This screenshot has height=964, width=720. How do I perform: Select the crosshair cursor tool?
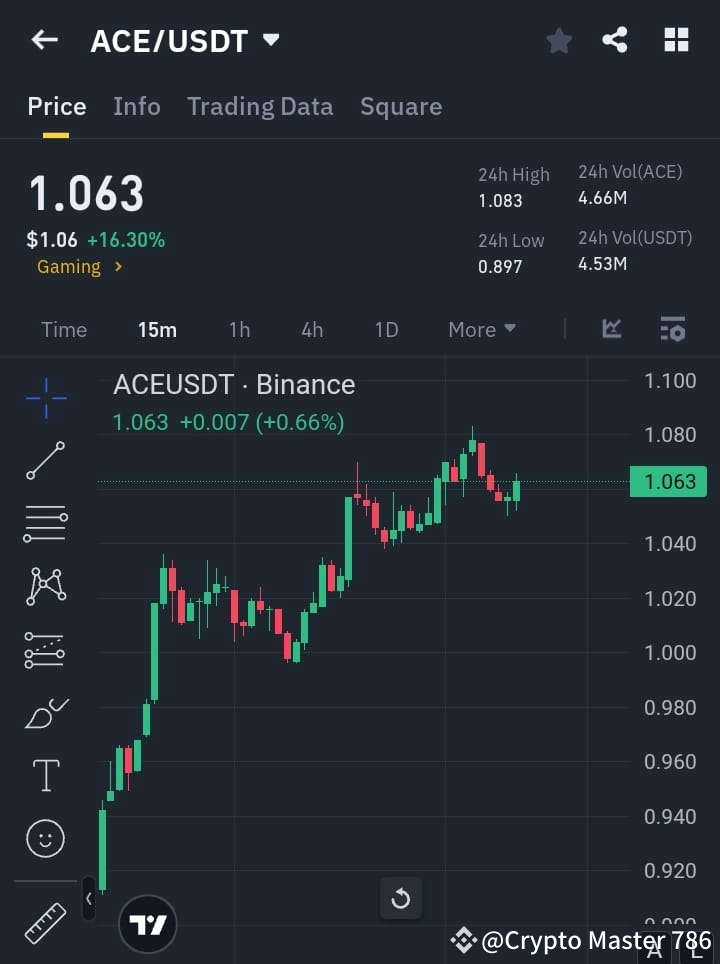45,398
